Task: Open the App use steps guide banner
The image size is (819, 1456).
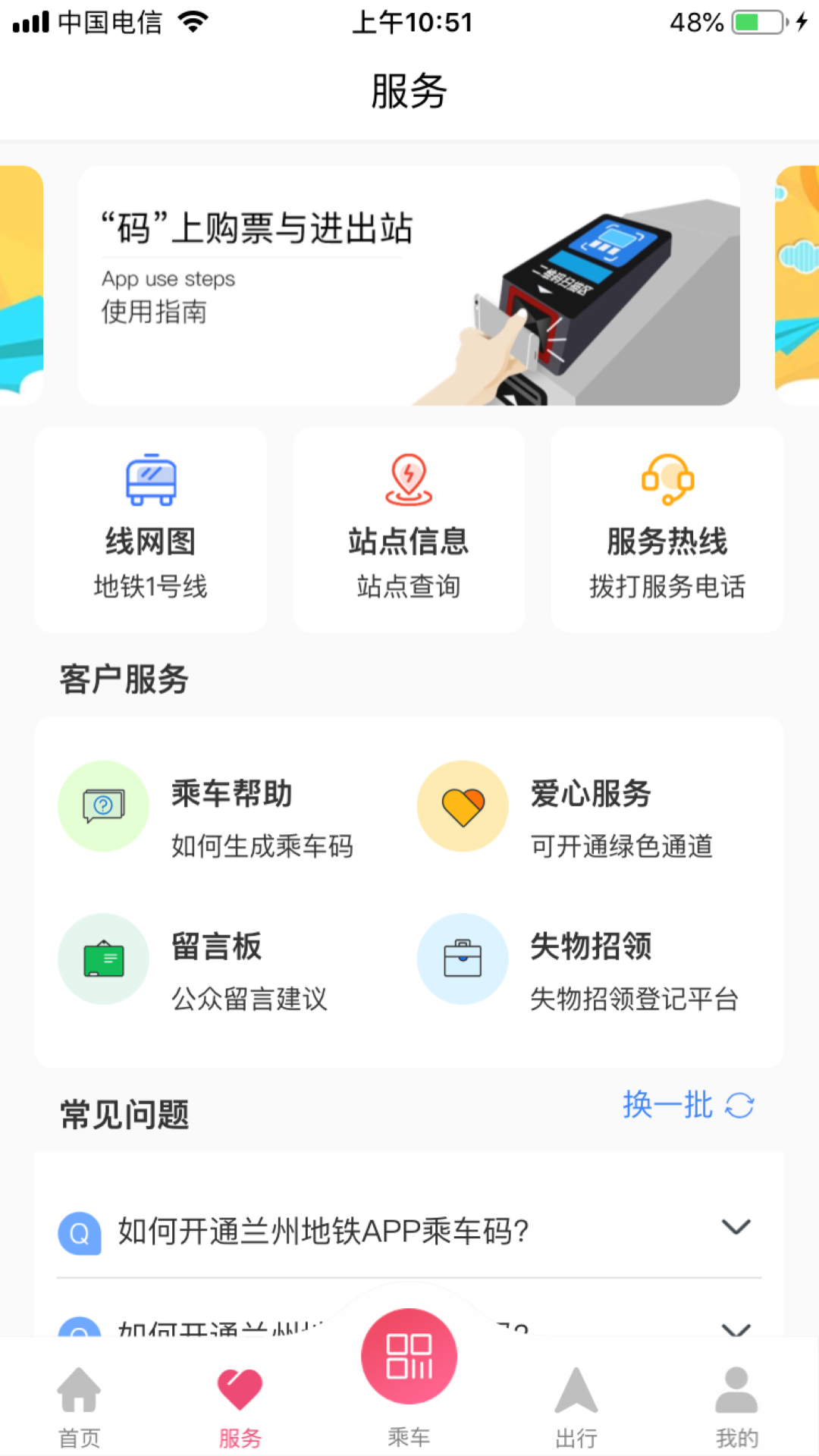Action: coord(409,284)
